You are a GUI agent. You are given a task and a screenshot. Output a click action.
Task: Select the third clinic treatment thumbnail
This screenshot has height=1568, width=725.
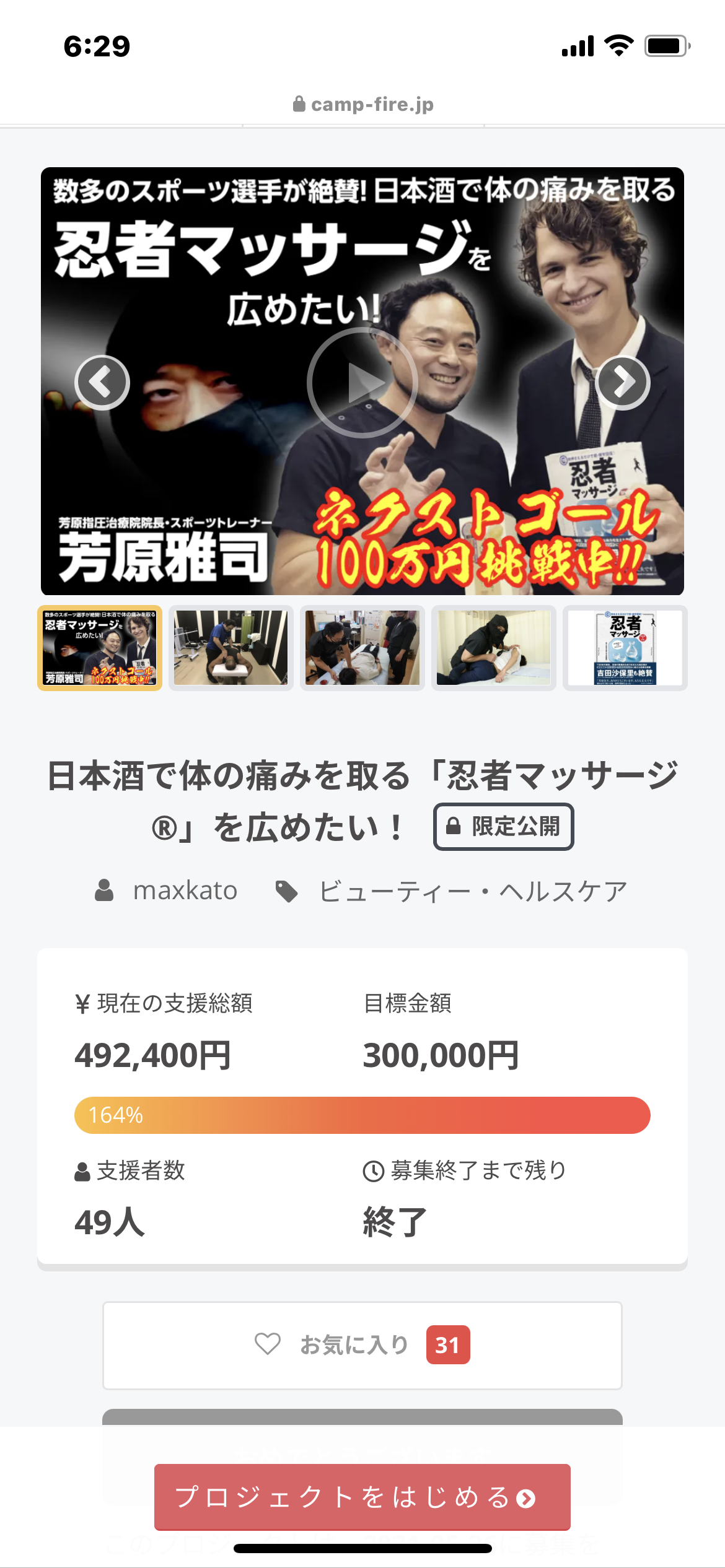tap(362, 648)
